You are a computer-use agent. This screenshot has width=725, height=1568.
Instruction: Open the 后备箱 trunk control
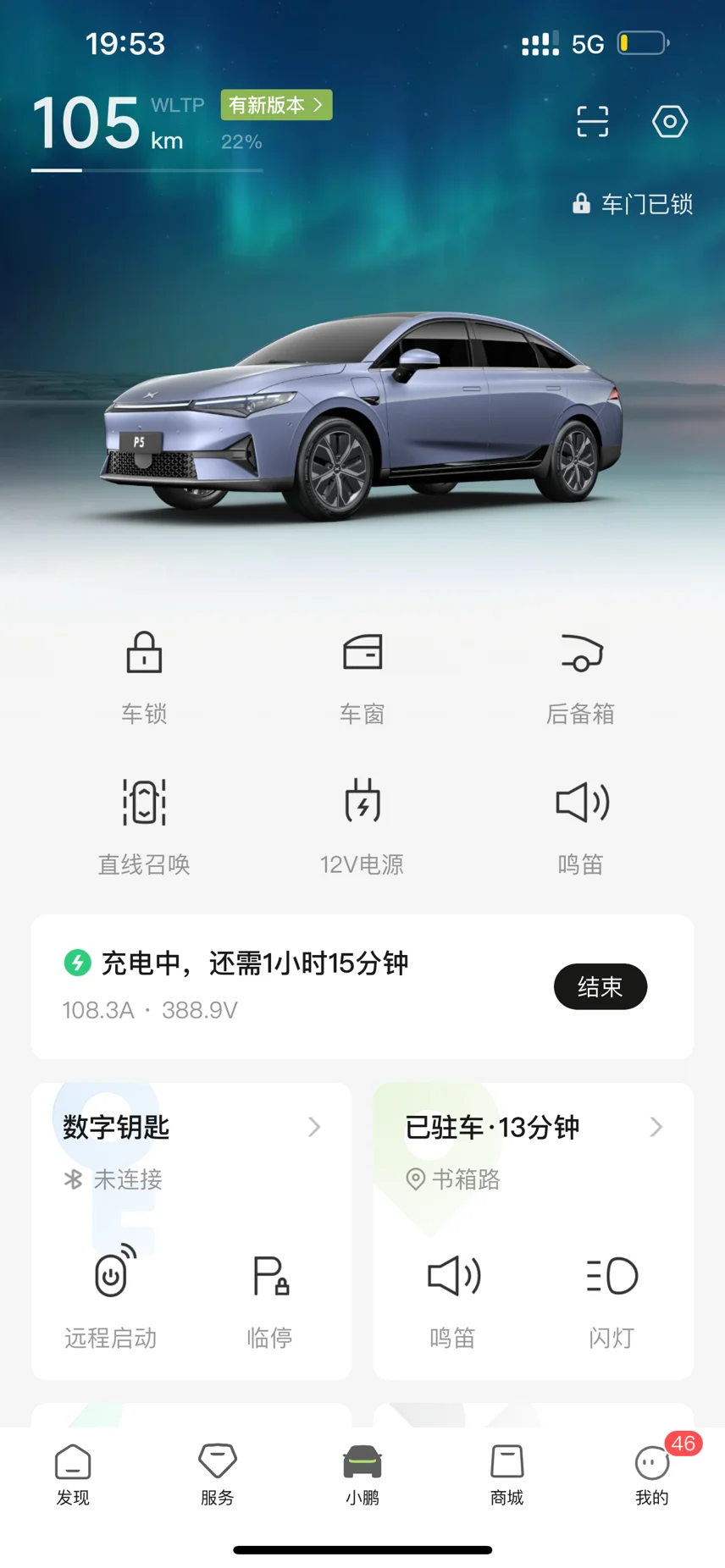[x=581, y=675]
